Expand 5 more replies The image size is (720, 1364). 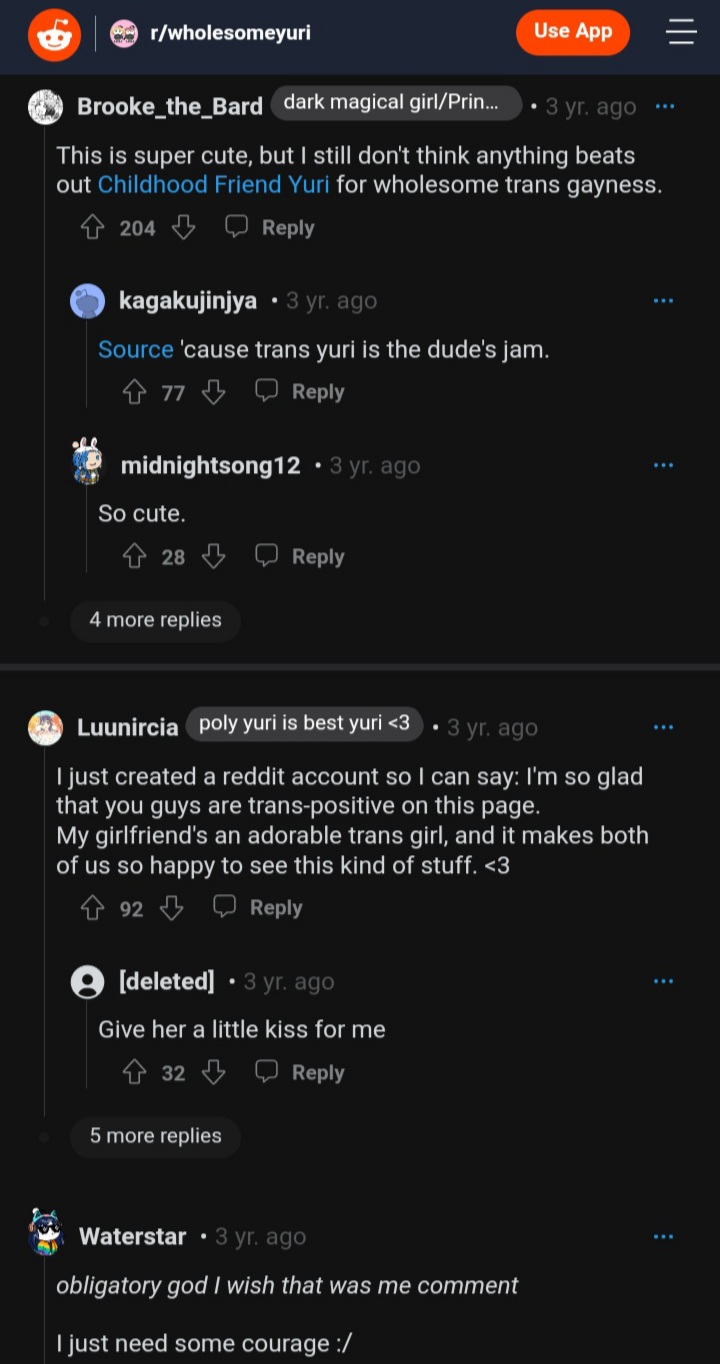point(155,1136)
